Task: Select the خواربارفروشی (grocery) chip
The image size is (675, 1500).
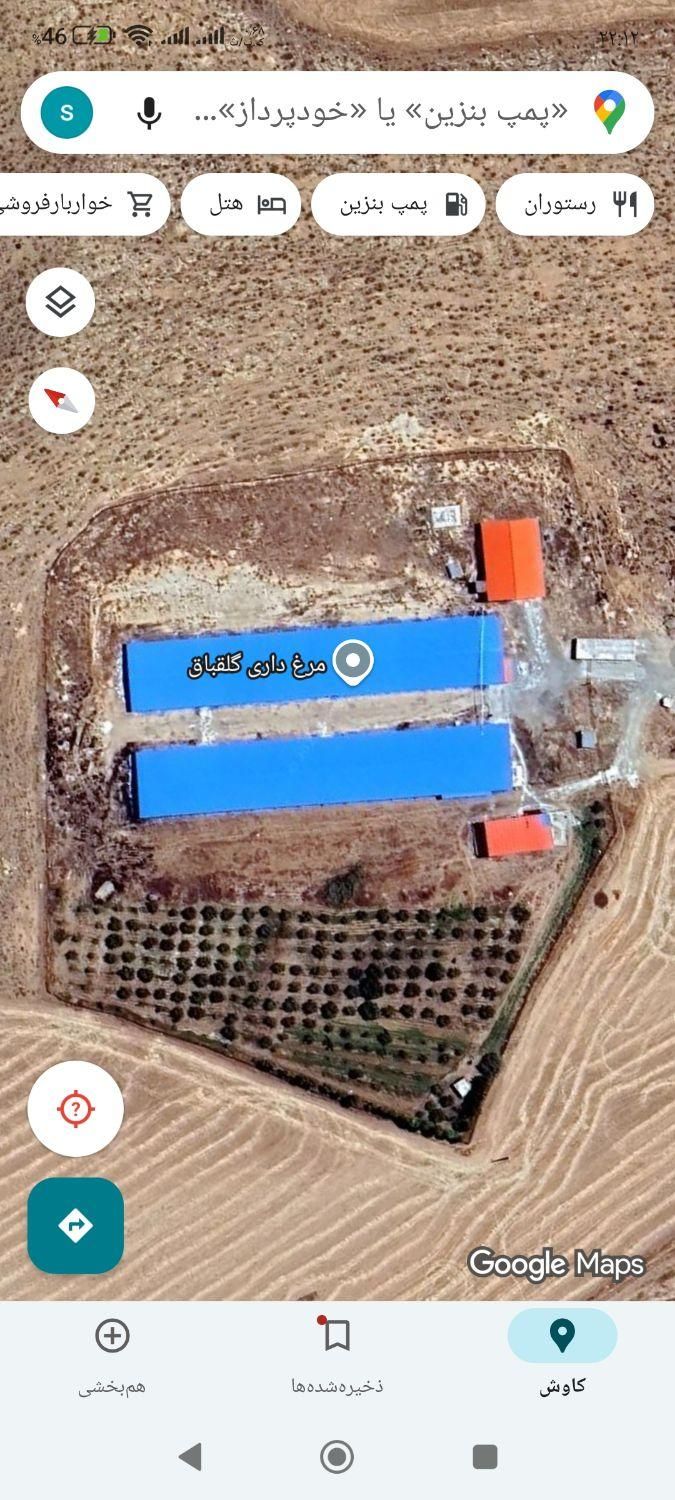Action: 85,205
